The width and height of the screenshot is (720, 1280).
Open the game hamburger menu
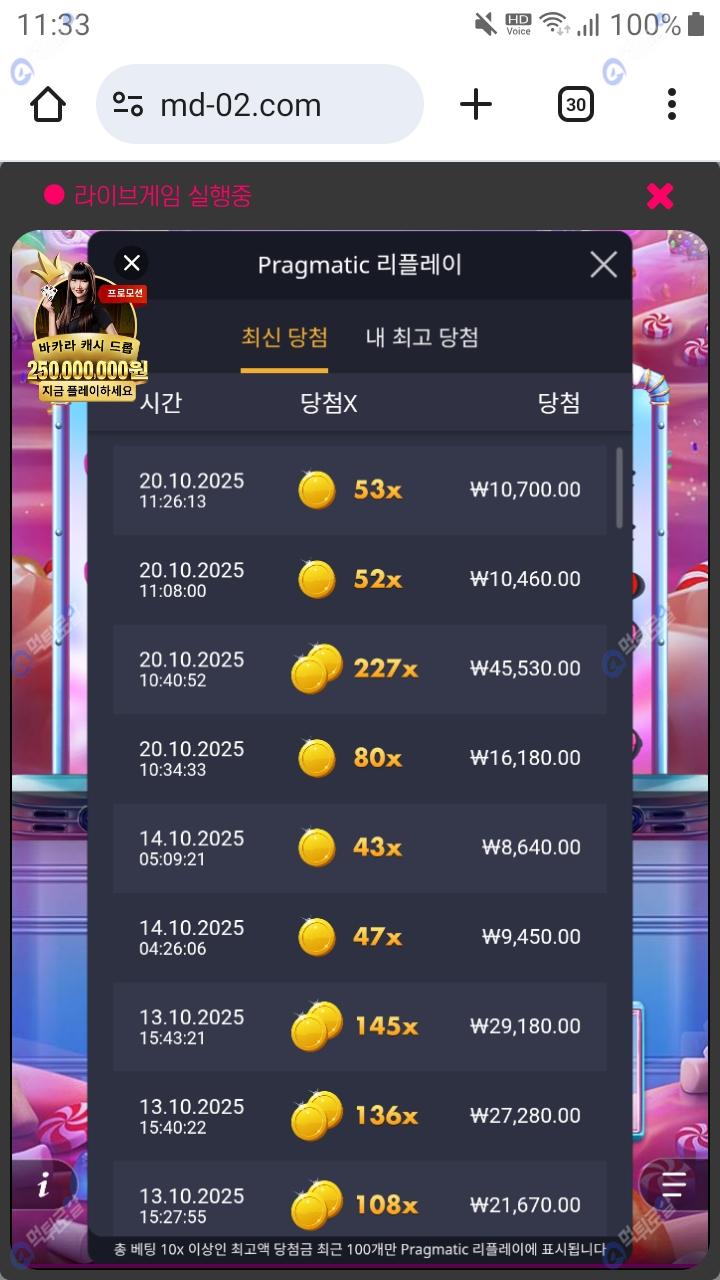pos(674,1186)
